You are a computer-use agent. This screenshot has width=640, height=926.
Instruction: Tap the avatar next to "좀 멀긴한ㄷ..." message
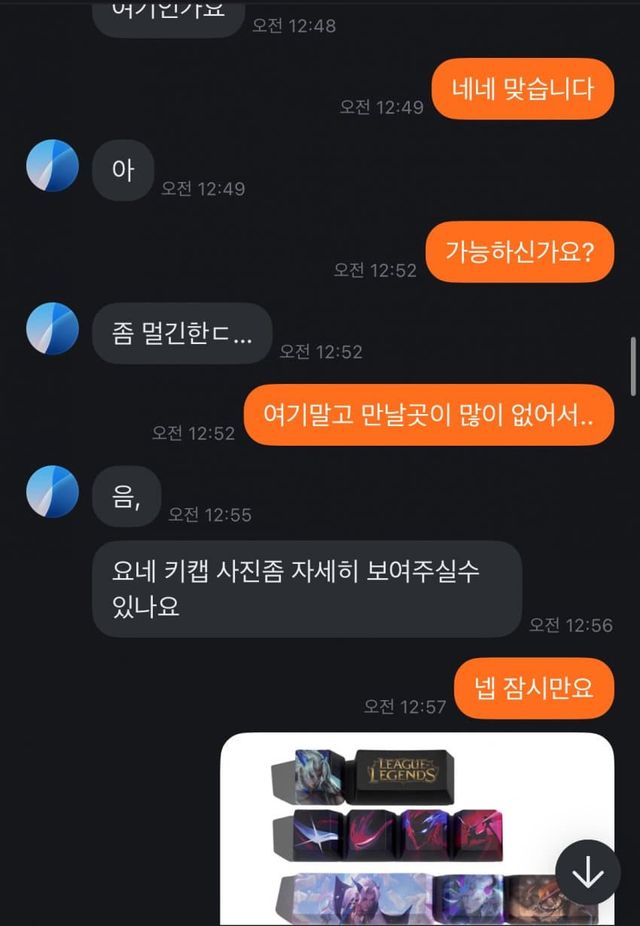52,328
